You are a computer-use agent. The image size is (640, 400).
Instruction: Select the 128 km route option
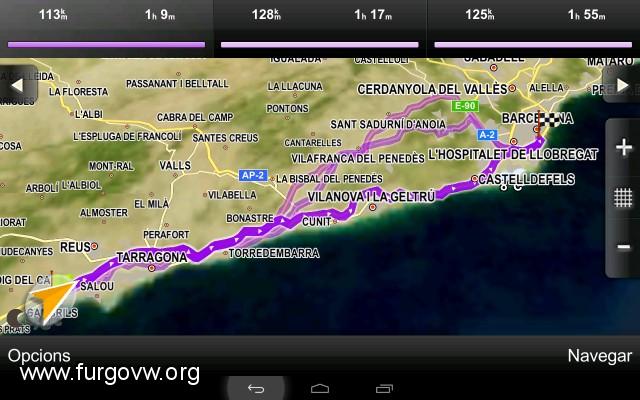(x=320, y=24)
